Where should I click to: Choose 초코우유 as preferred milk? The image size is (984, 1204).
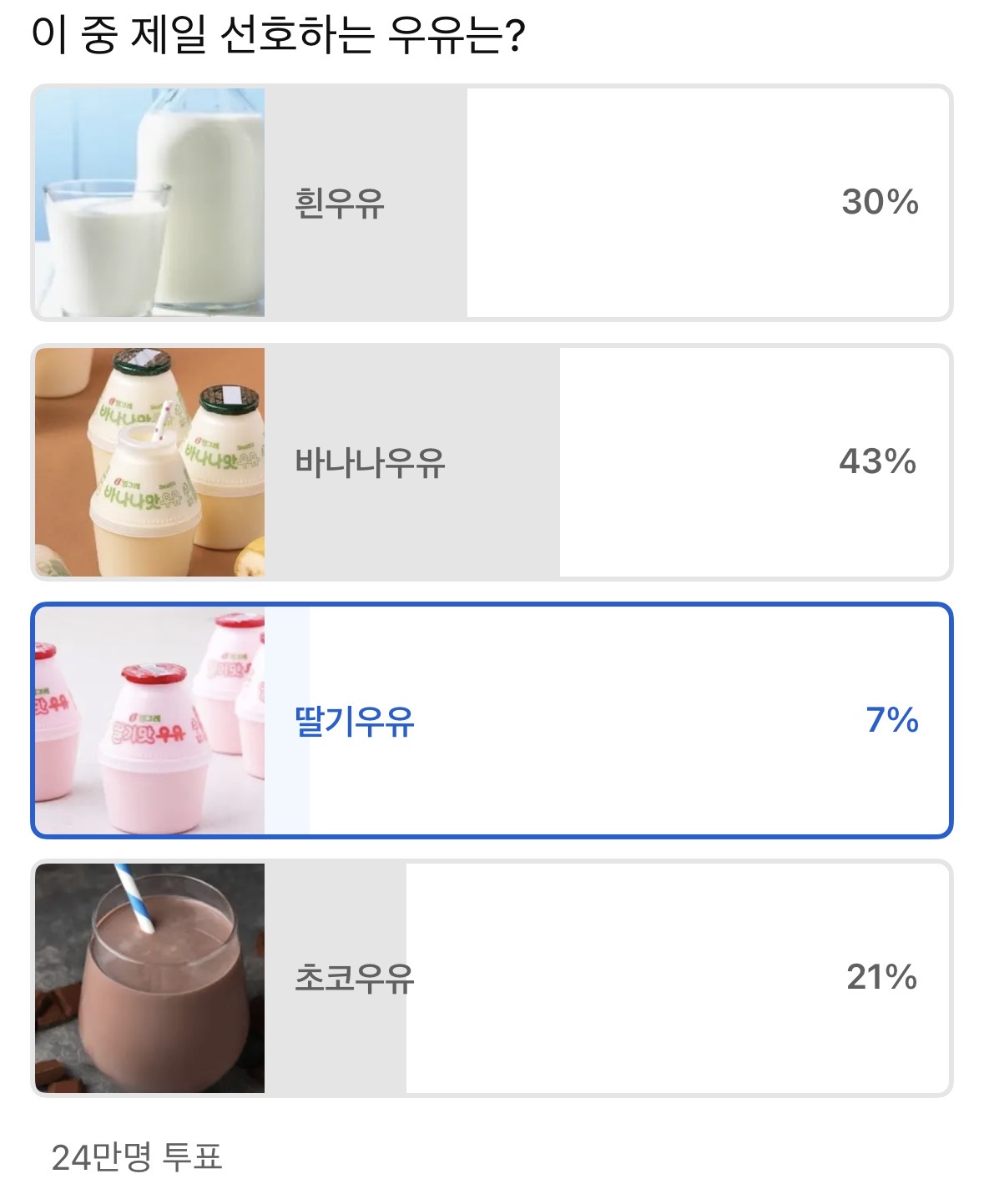[491, 978]
